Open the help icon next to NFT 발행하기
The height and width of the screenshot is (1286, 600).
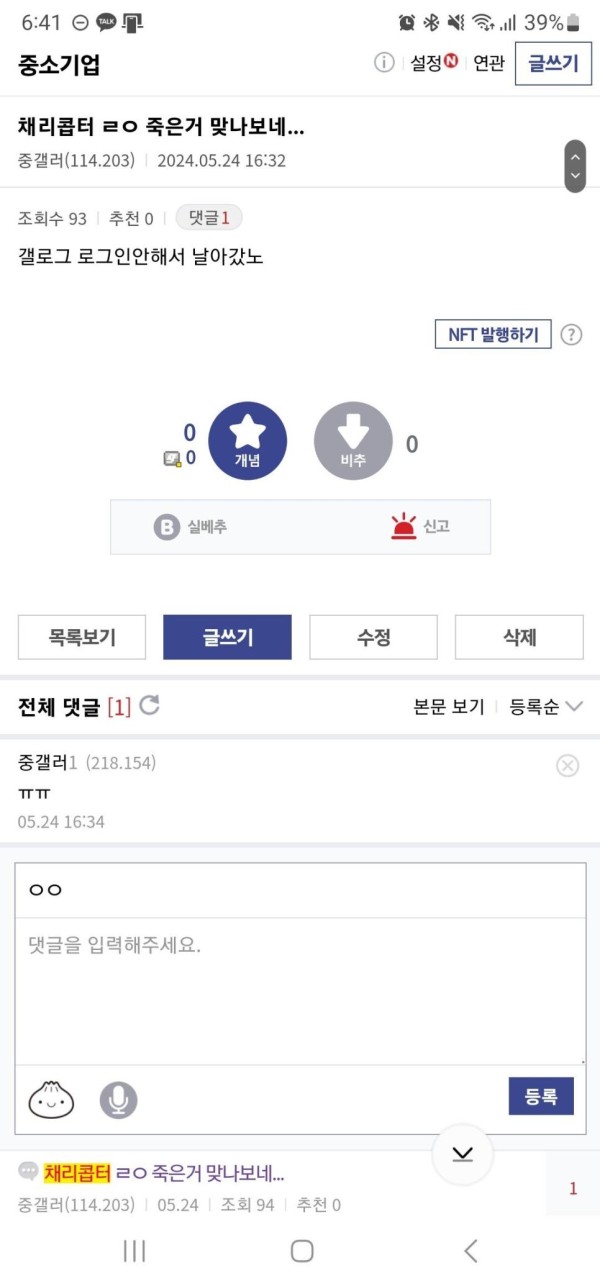pyautogui.click(x=571, y=334)
